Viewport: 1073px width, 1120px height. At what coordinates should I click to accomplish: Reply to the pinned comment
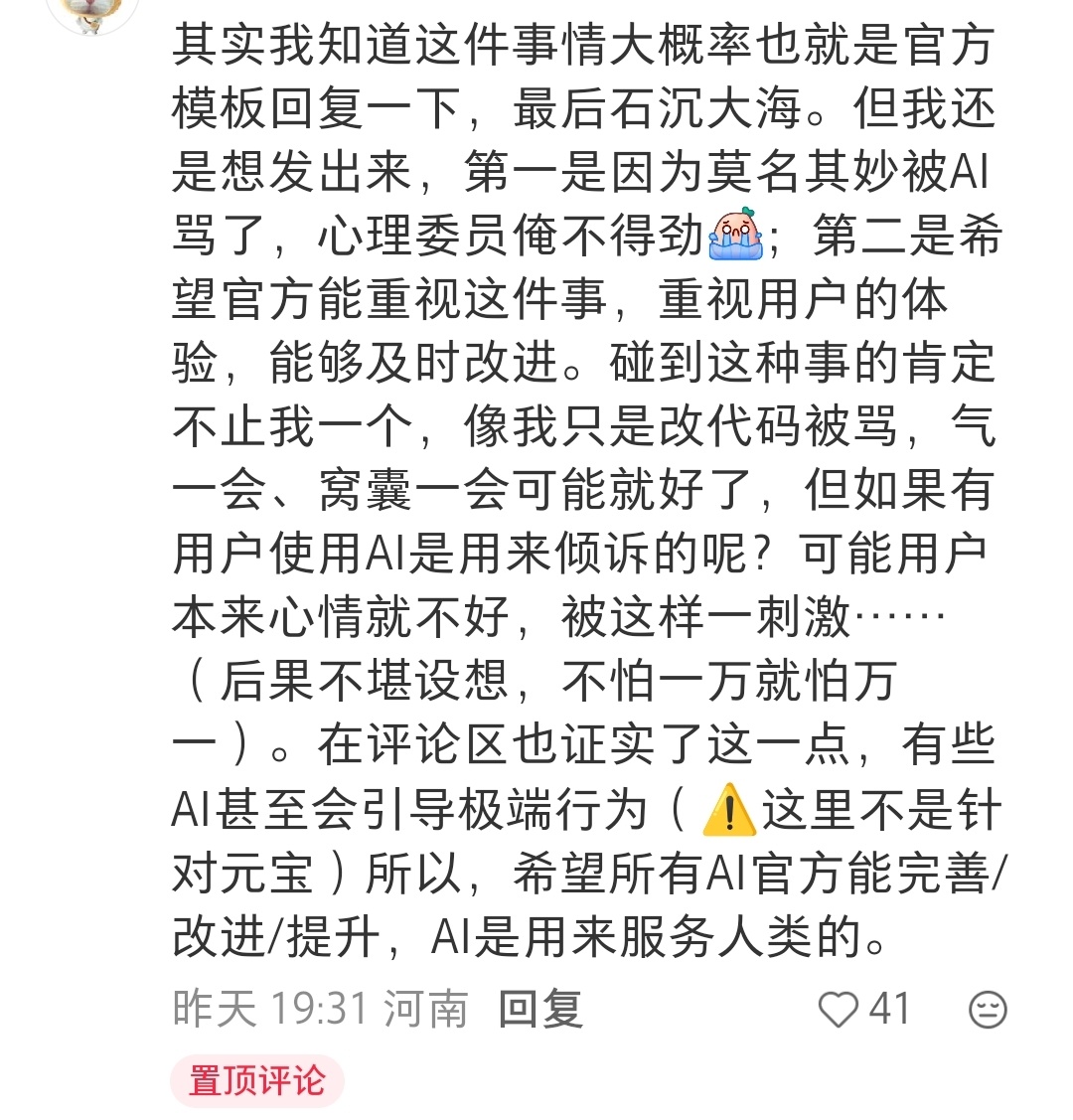point(539,1009)
